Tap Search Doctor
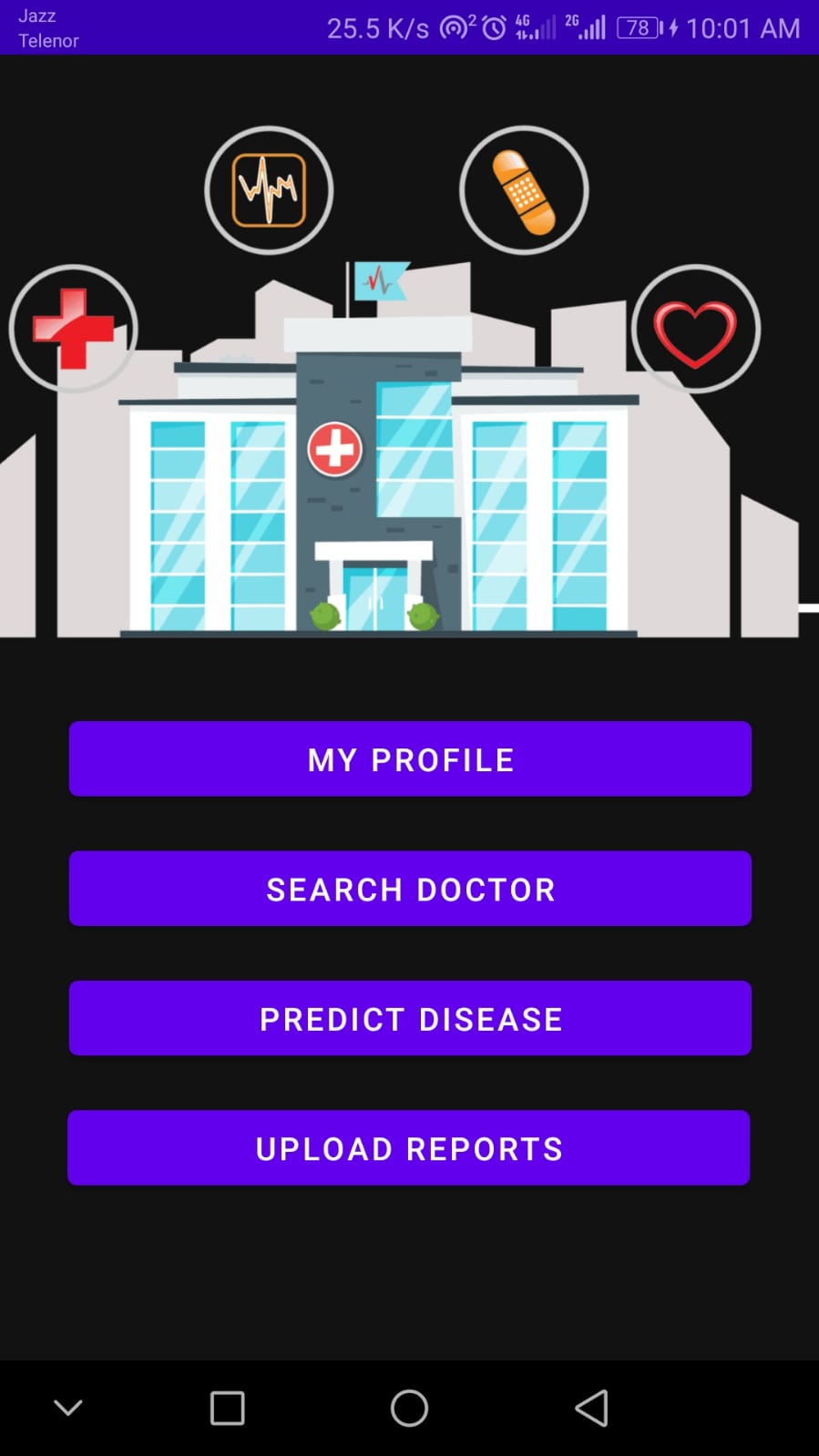 (410, 889)
